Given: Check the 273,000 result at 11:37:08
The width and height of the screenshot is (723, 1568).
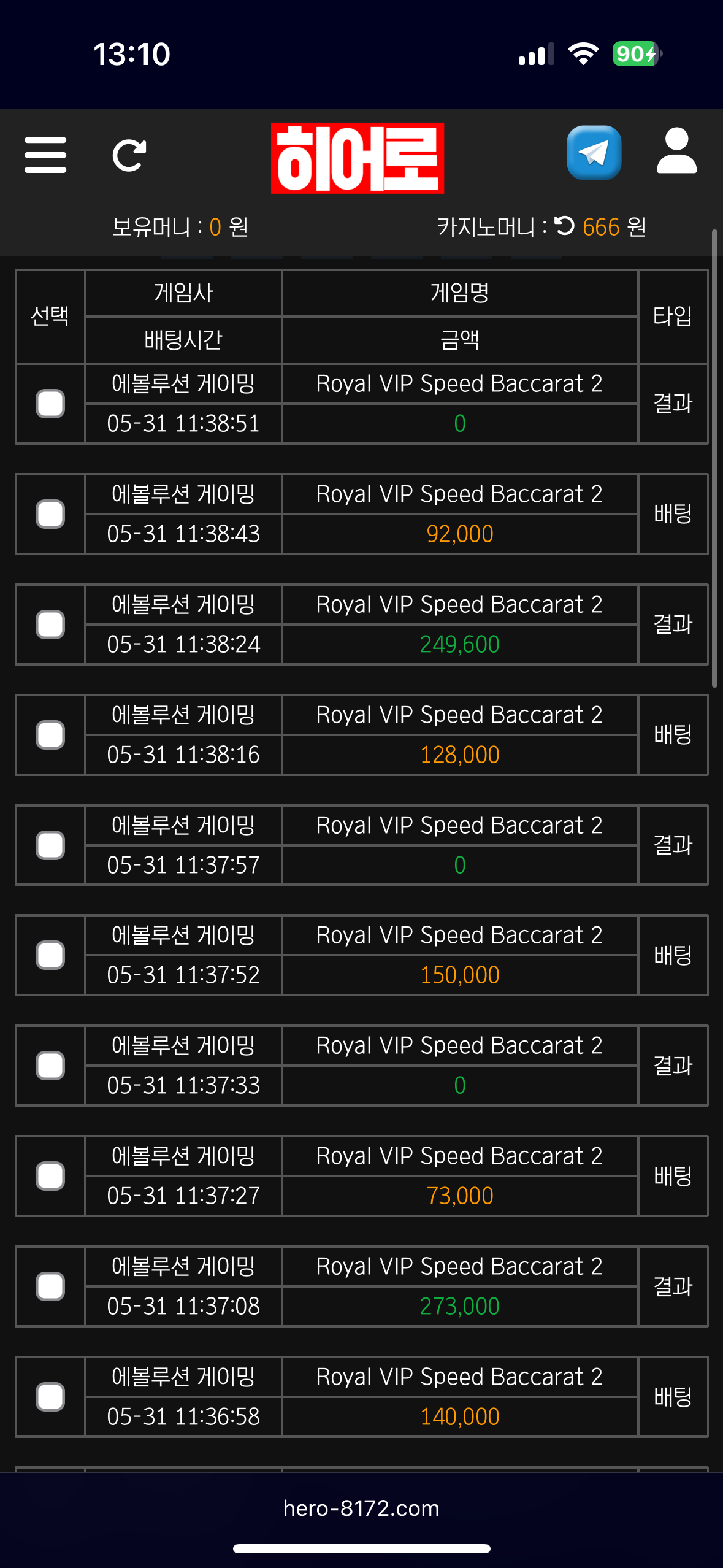Looking at the screenshot, I should (x=50, y=1286).
